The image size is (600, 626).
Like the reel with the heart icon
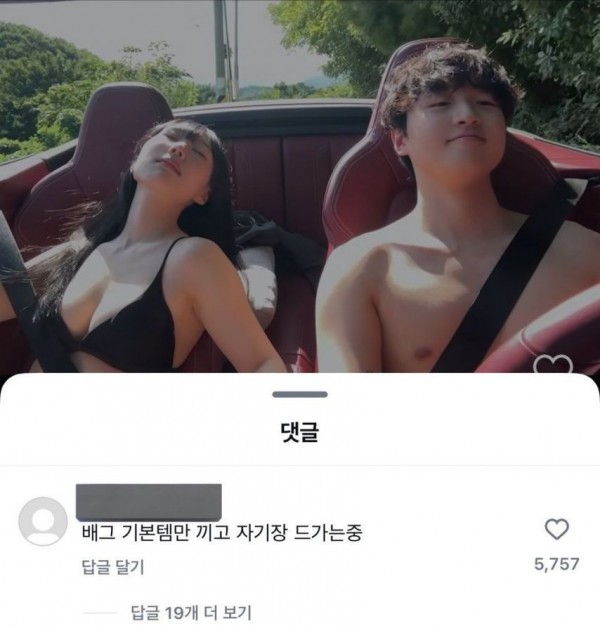(552, 366)
